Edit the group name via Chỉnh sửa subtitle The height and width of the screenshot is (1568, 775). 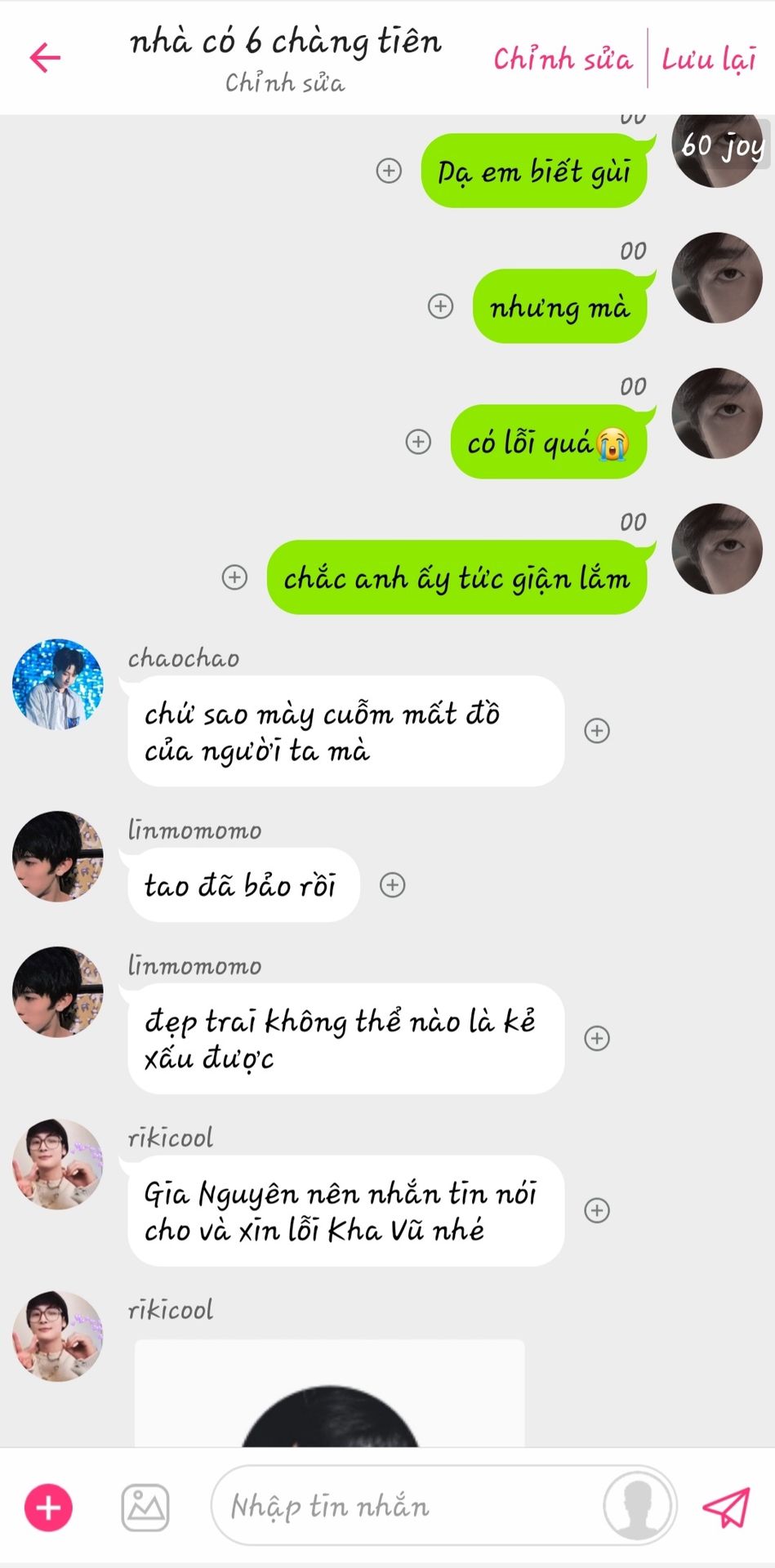(285, 82)
